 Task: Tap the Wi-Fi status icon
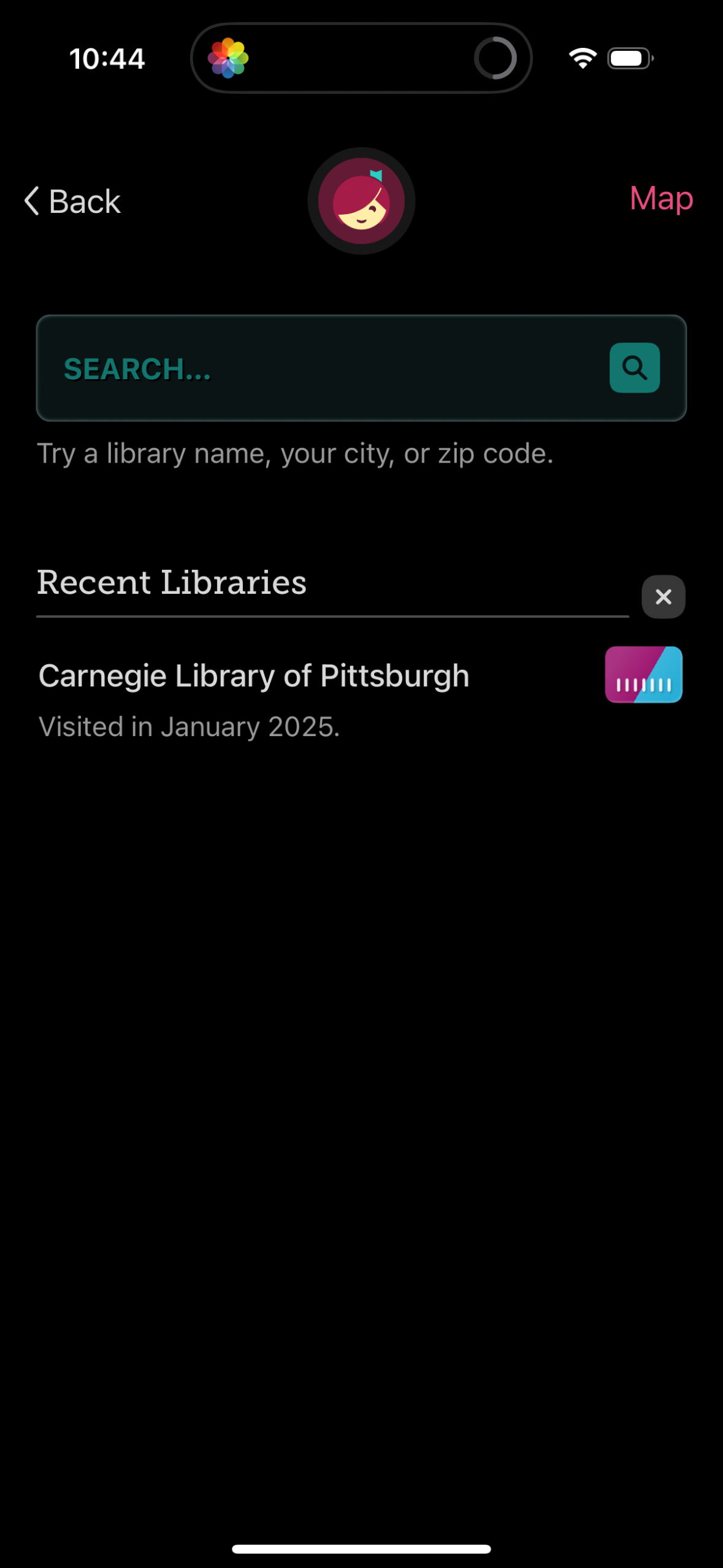pyautogui.click(x=581, y=57)
